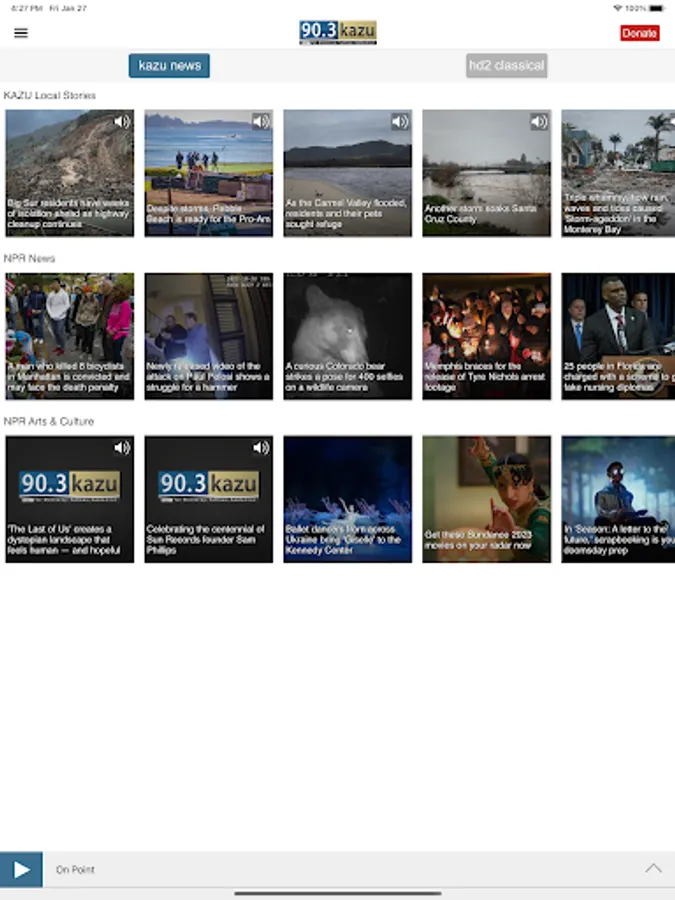675x900 pixels.
Task: Switch to the hd2 classical stream
Action: [x=506, y=66]
